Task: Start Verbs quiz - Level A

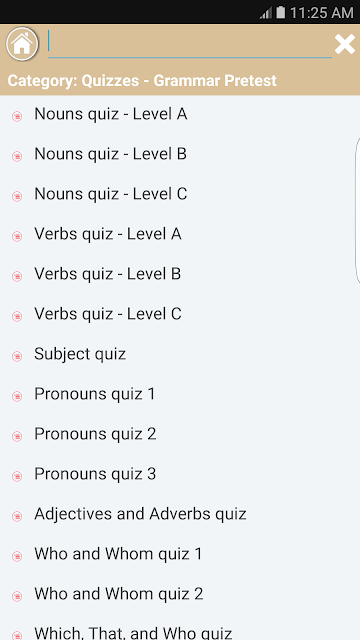Action: point(180,234)
